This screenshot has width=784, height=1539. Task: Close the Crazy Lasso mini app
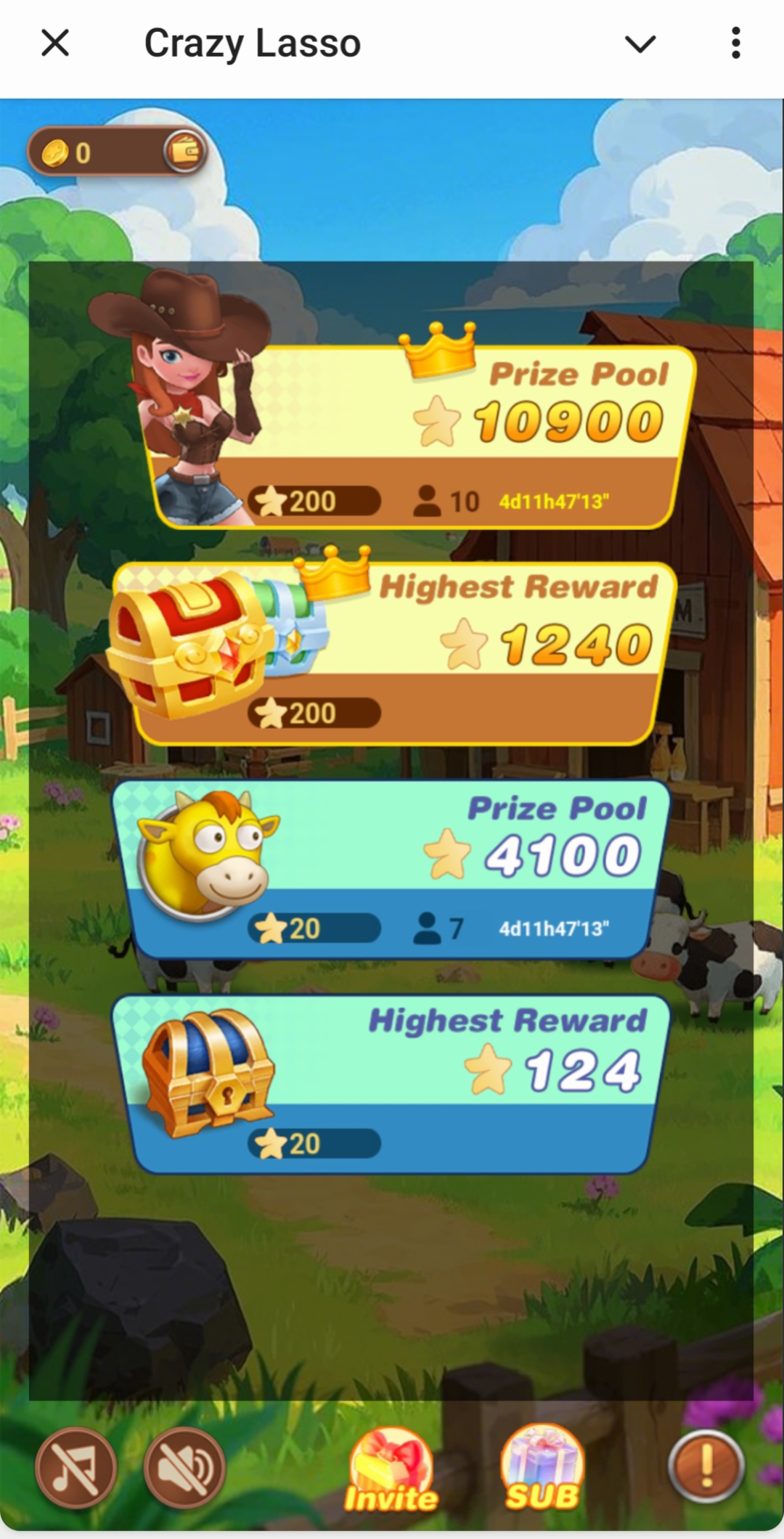coord(55,44)
